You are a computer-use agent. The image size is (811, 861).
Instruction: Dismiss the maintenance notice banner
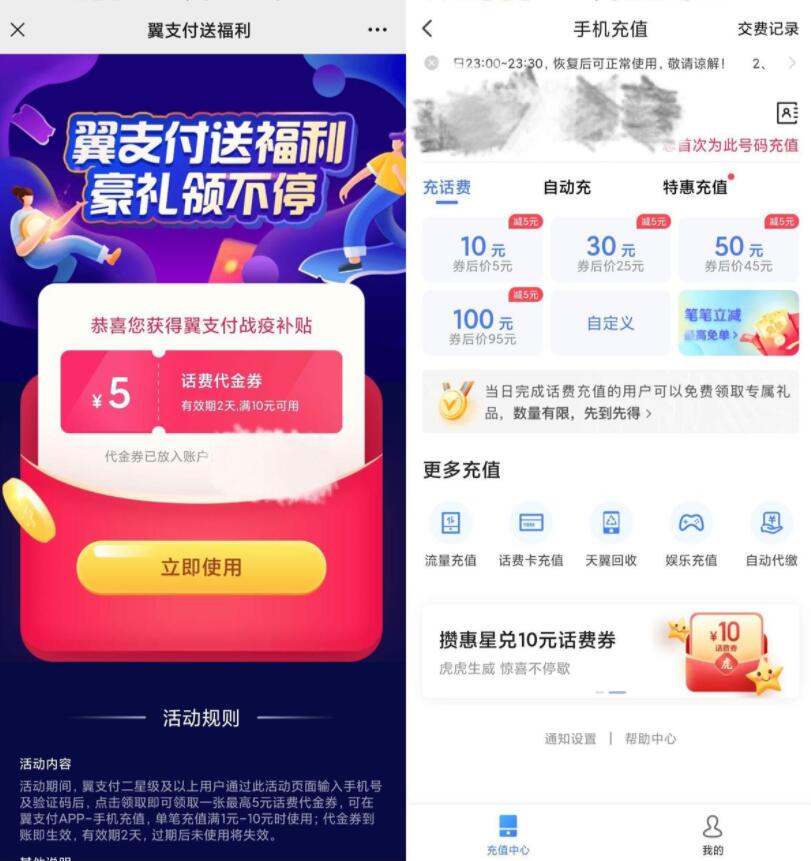click(x=431, y=63)
